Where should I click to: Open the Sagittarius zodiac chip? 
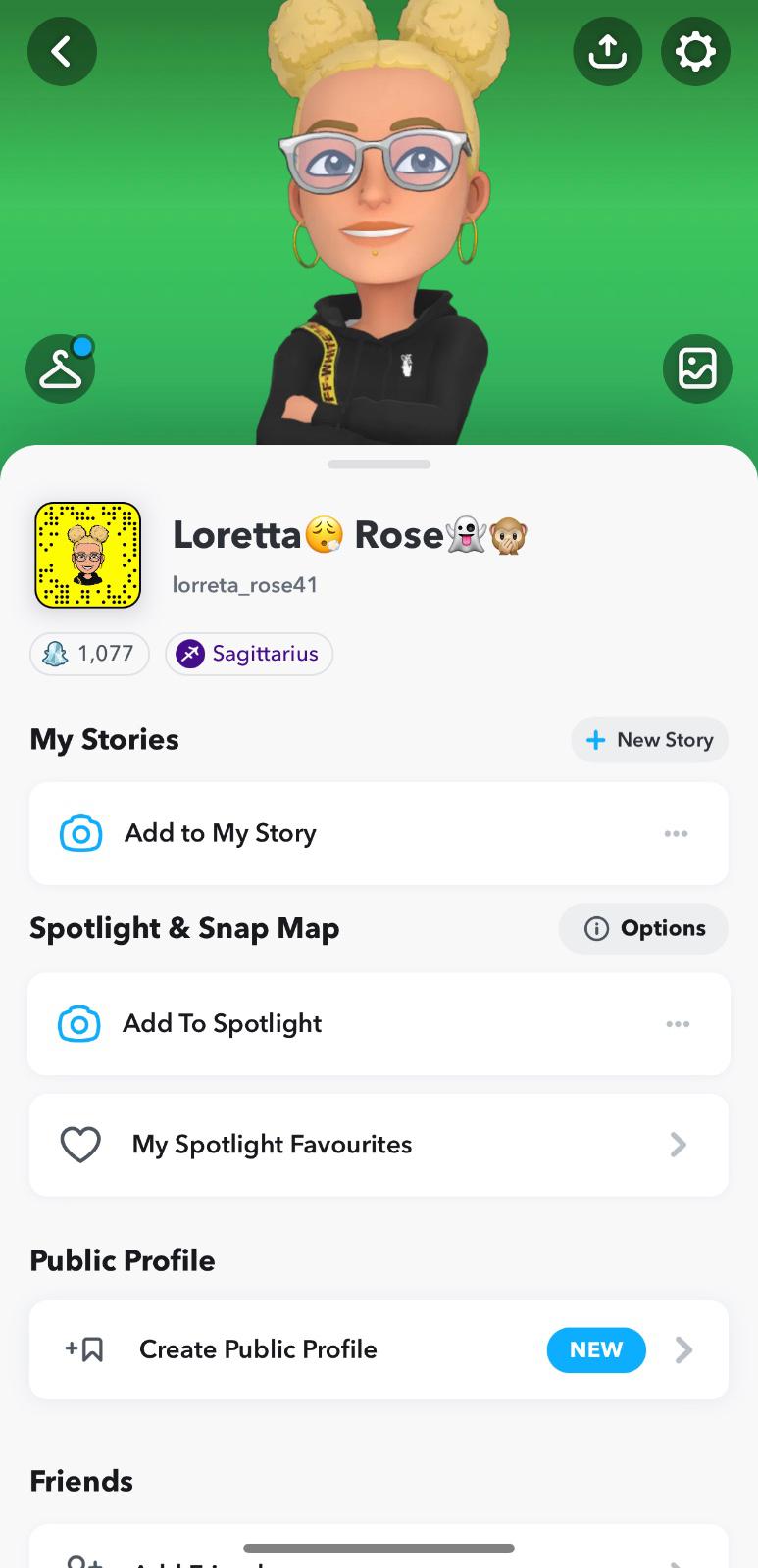coord(249,654)
